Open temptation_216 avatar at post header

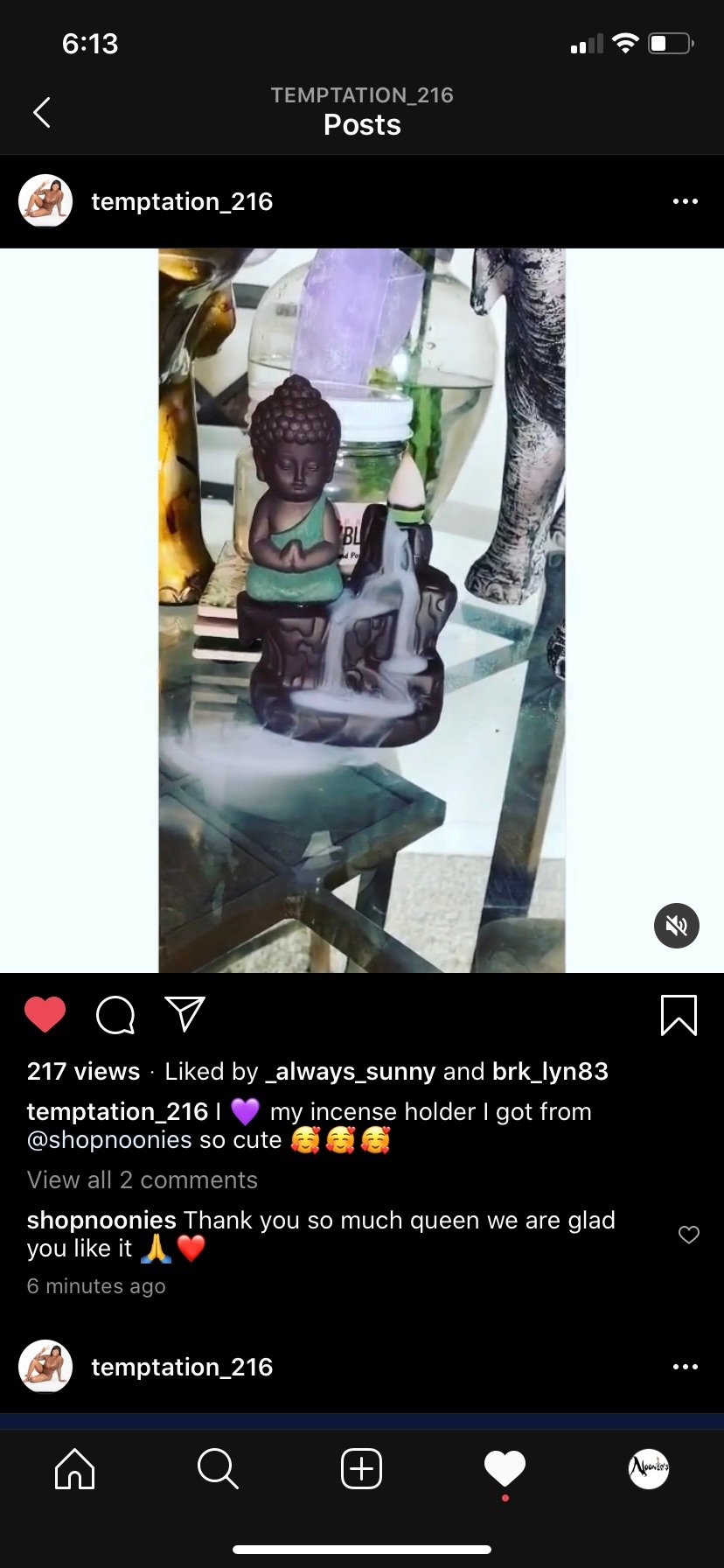pyautogui.click(x=45, y=201)
